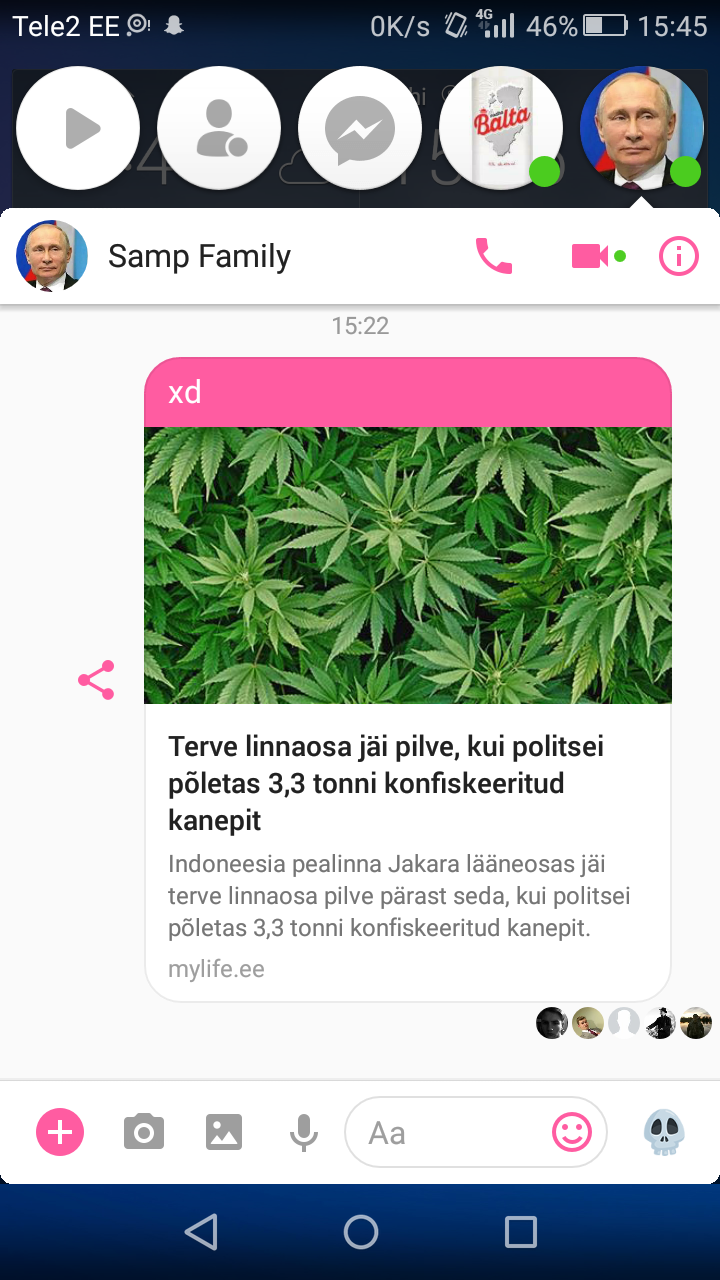The width and height of the screenshot is (720, 1280).
Task: Switch to the Balta chat head
Action: click(x=501, y=128)
